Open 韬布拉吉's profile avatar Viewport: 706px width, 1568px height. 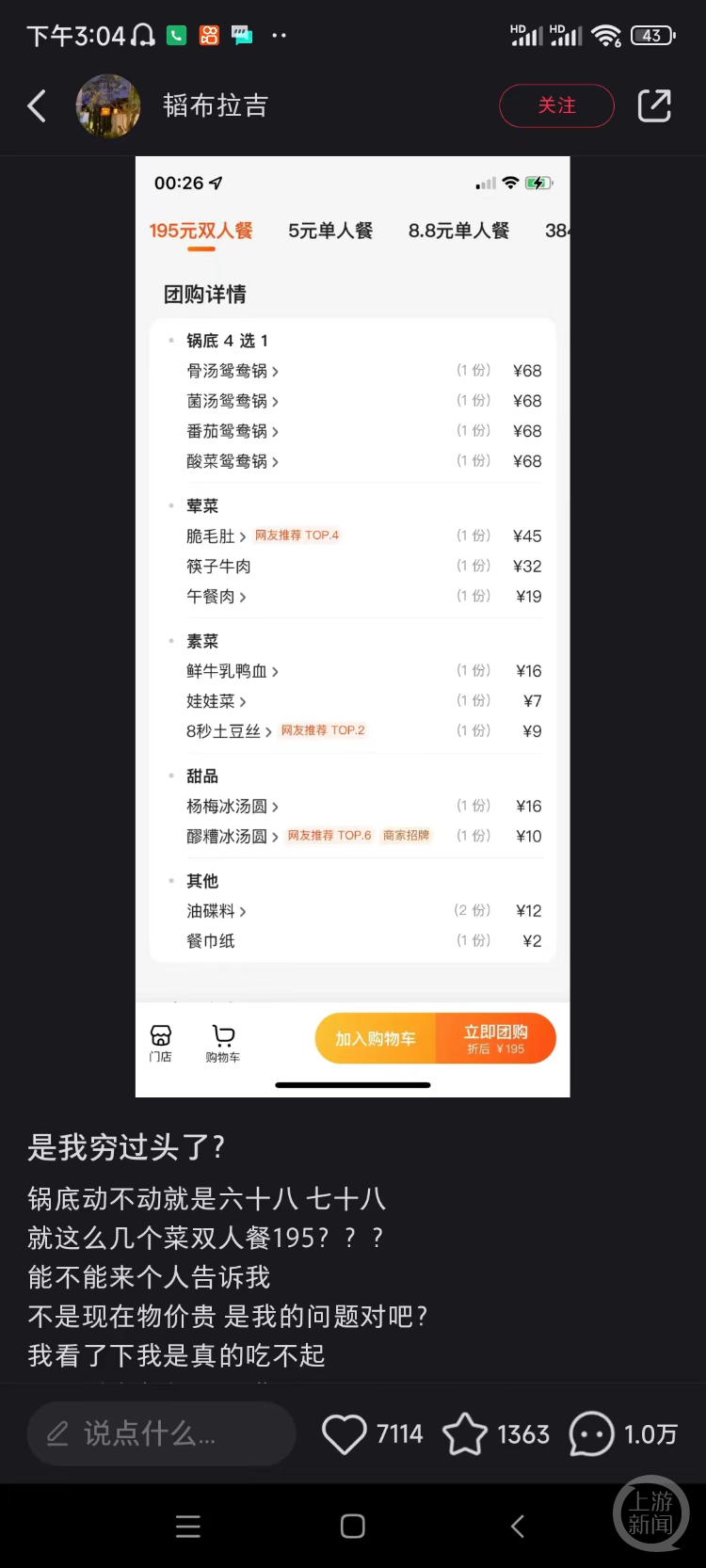coord(108,105)
